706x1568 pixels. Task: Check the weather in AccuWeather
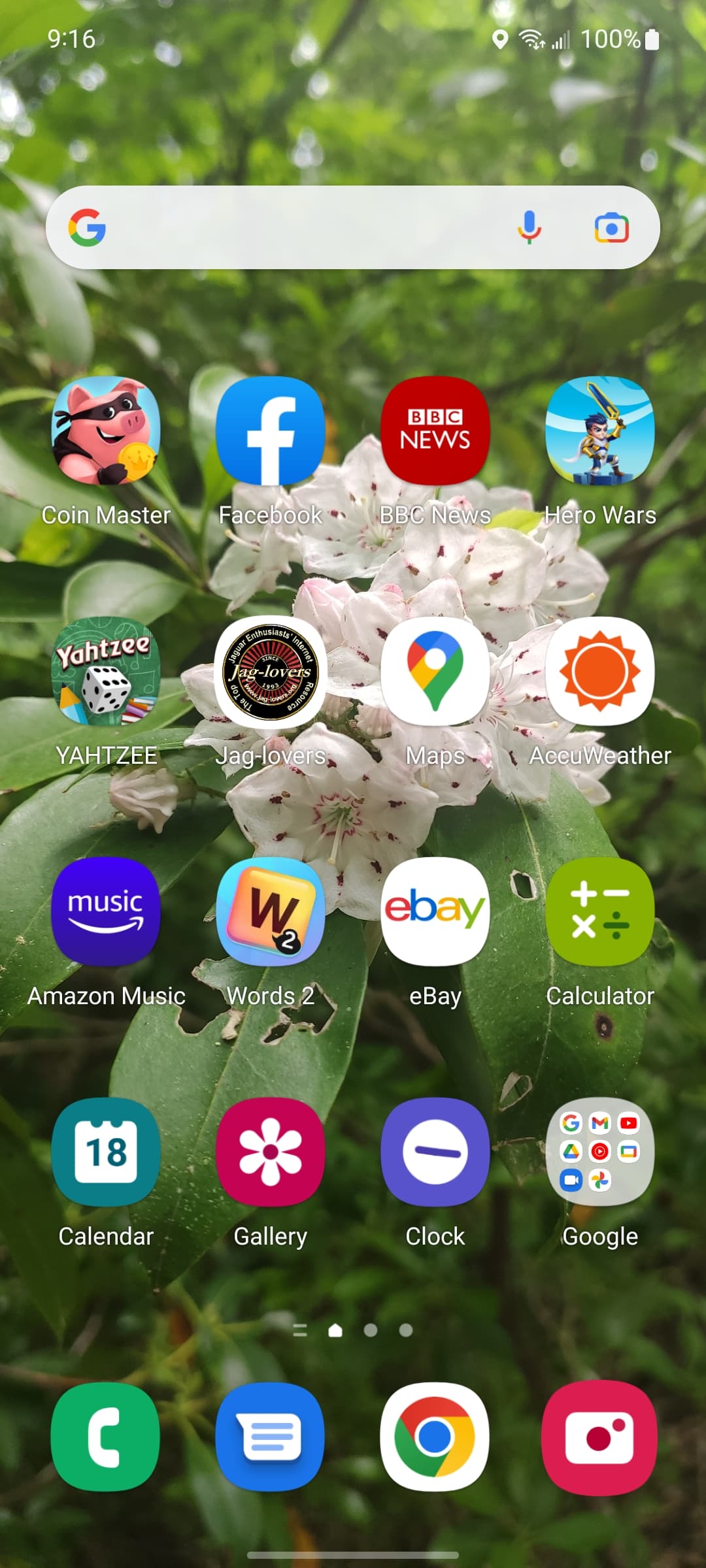click(x=600, y=671)
